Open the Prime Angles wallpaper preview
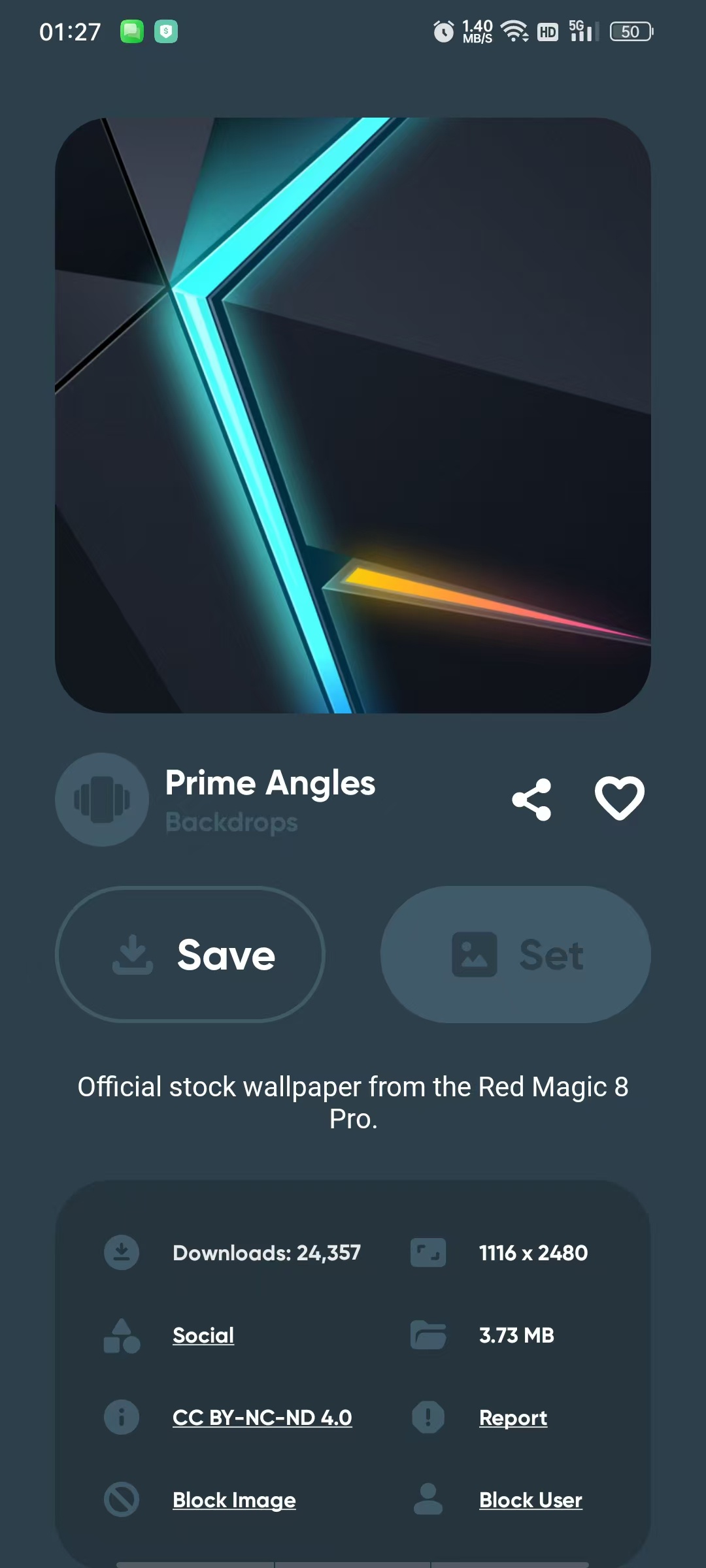The image size is (706, 1568). 353,416
